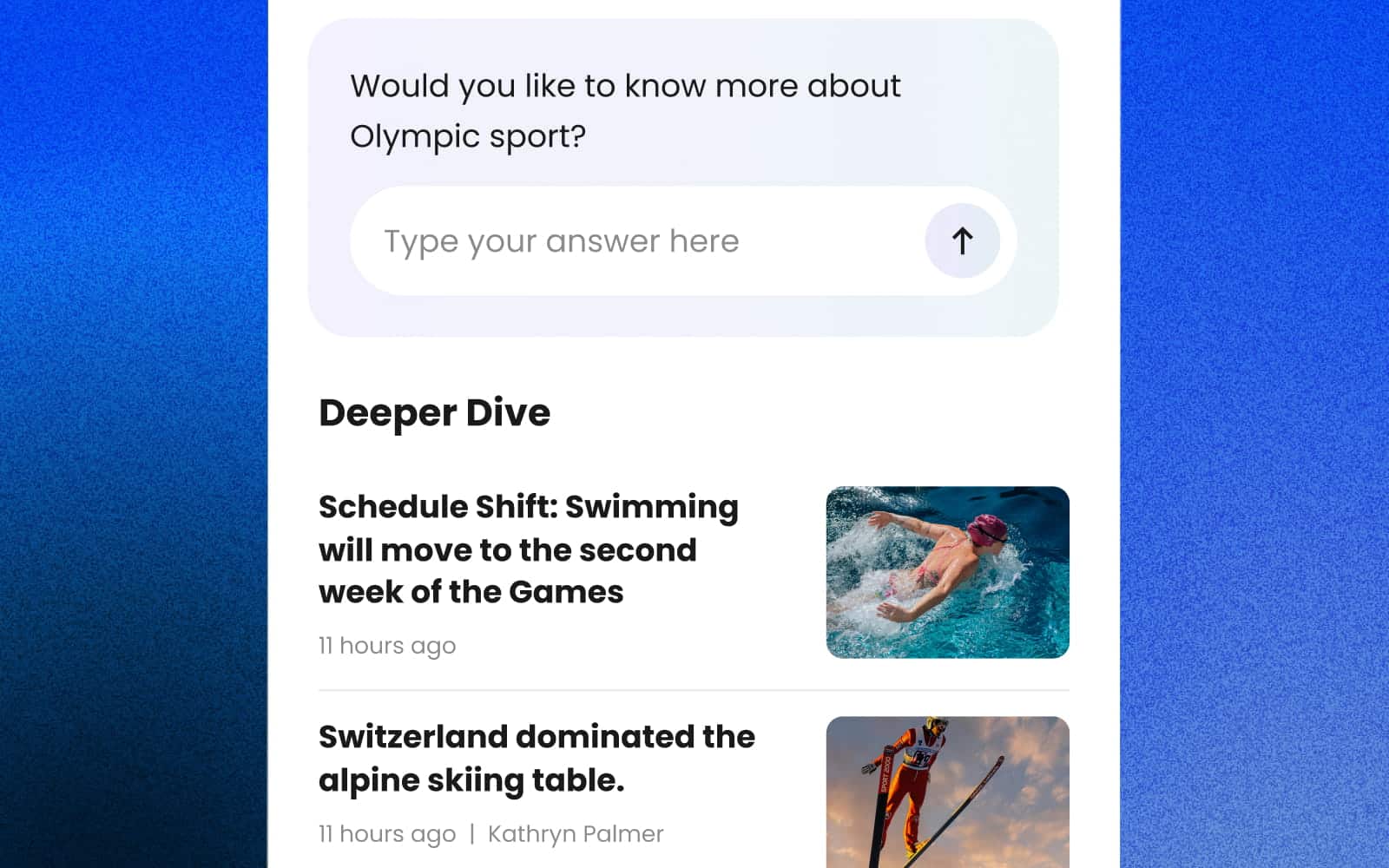The width and height of the screenshot is (1389, 868).
Task: Read the Switzerland alpine skiing article
Action: [x=537, y=758]
